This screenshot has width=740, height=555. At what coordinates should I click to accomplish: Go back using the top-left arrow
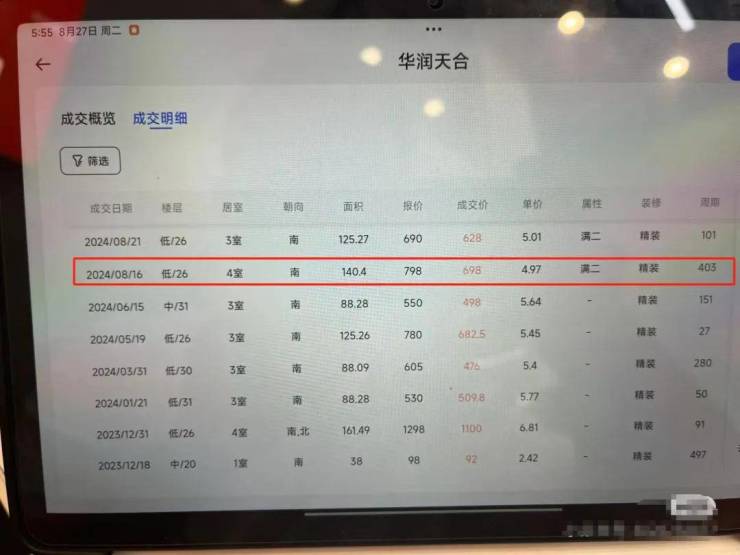pos(43,64)
